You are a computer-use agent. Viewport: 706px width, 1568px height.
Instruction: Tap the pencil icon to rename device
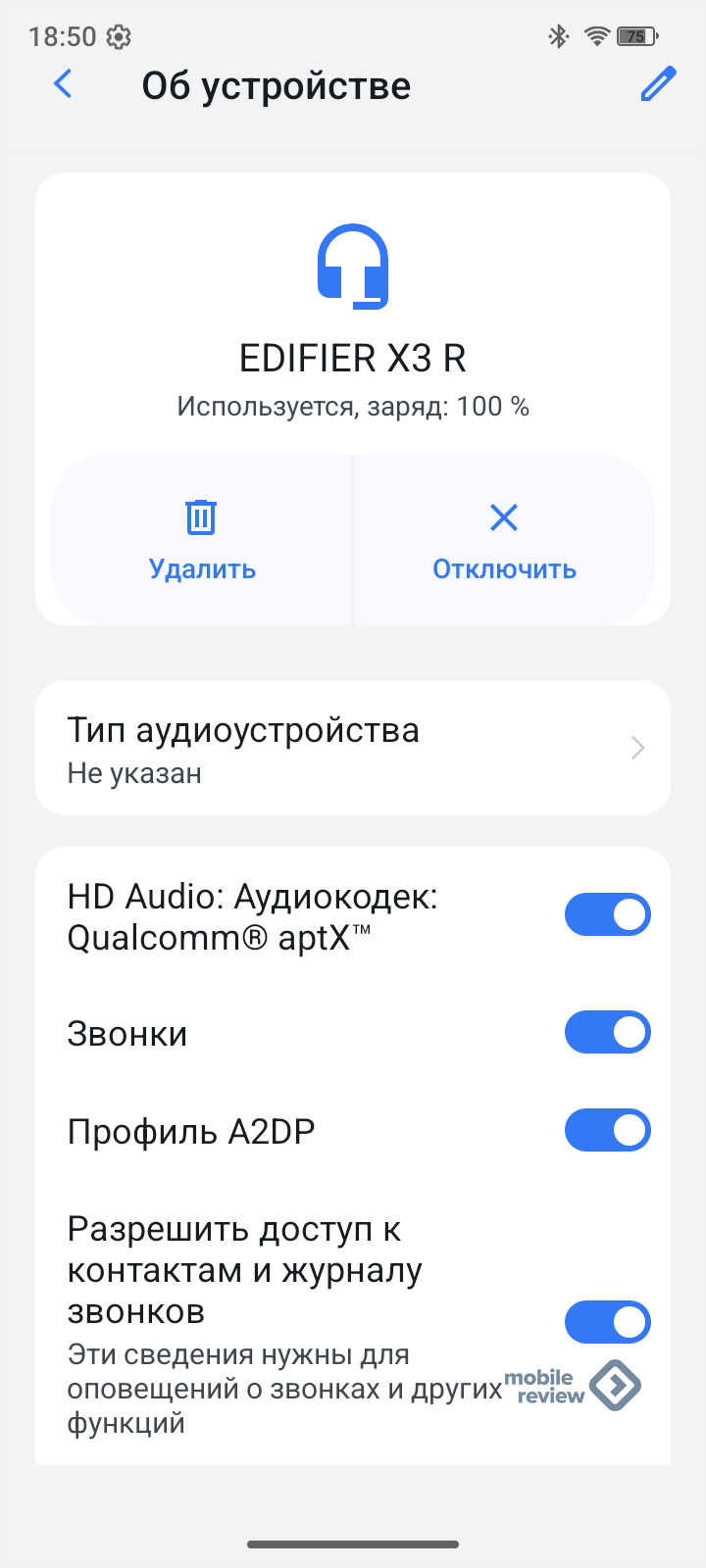tap(658, 85)
